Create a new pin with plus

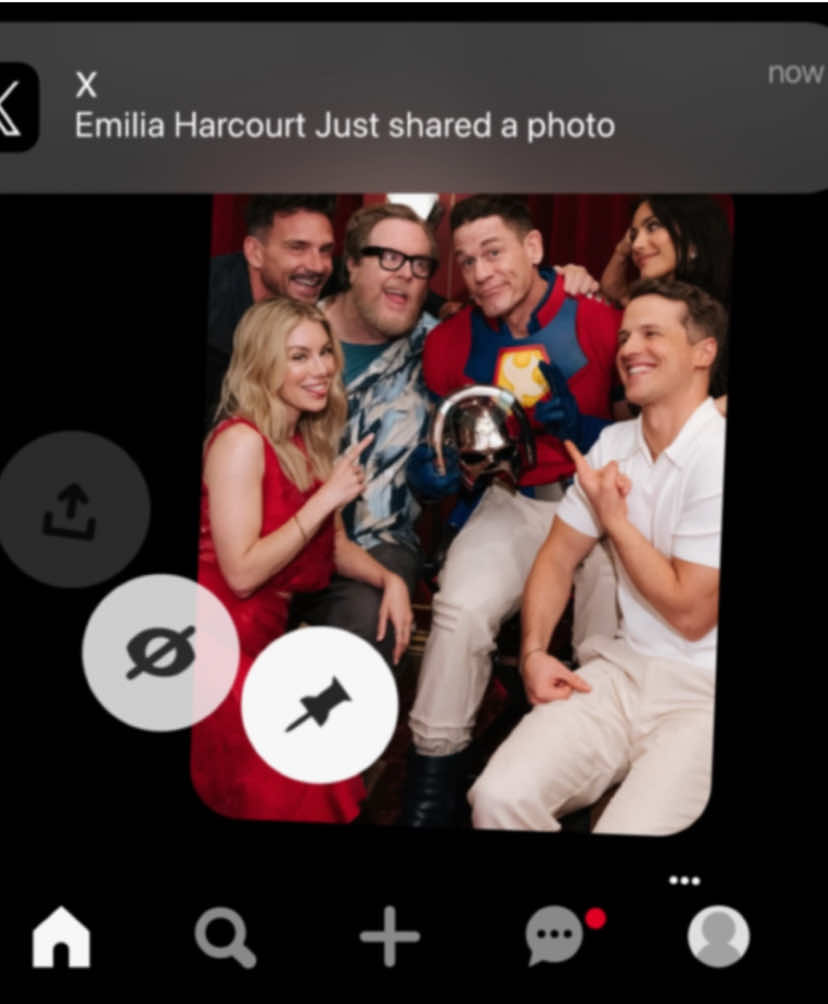389,938
